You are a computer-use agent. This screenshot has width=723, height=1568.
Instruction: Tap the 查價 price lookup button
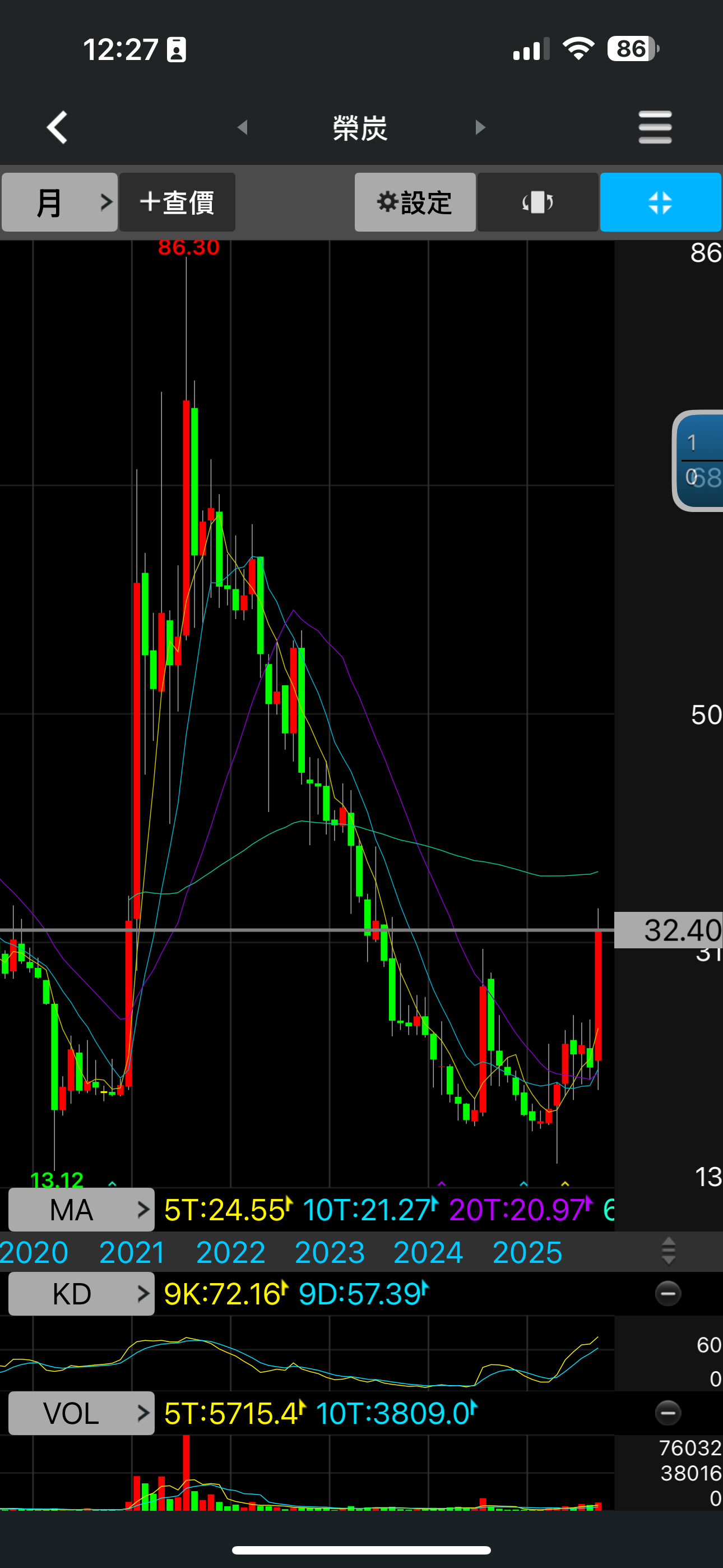[x=177, y=202]
